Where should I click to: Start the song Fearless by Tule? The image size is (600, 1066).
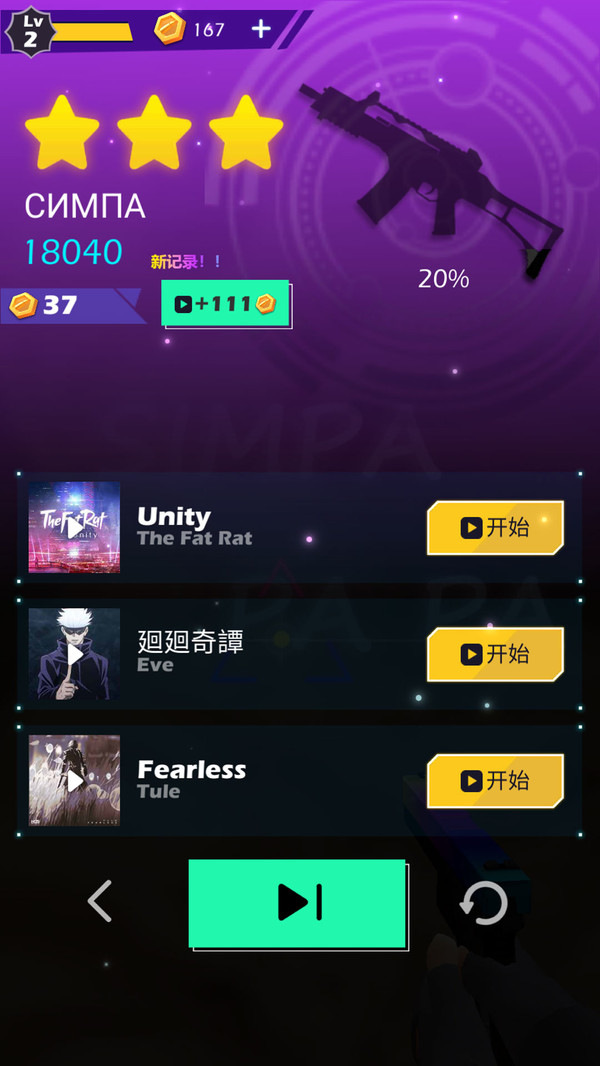495,781
